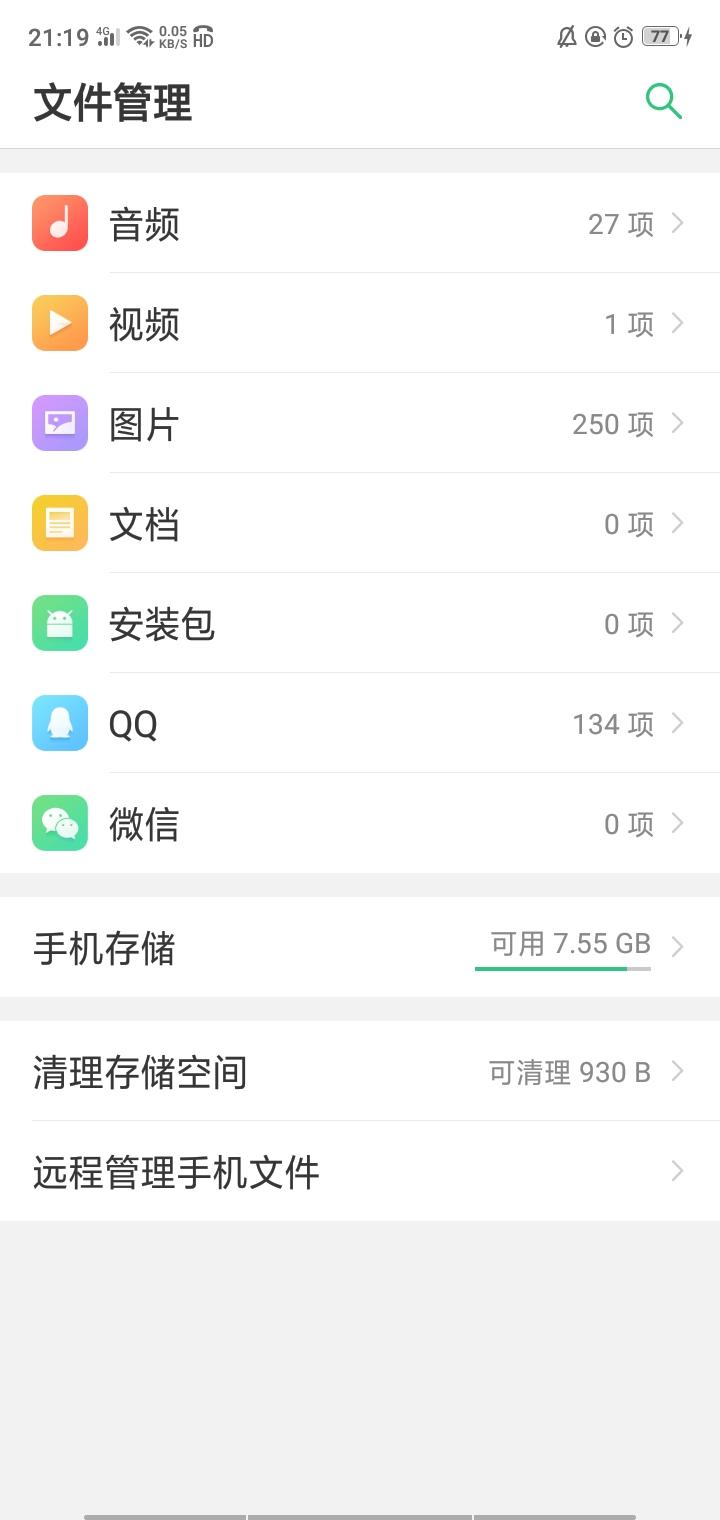The image size is (720, 1520).
Task: View the 图片 pictures category
Action: pyautogui.click(x=360, y=424)
